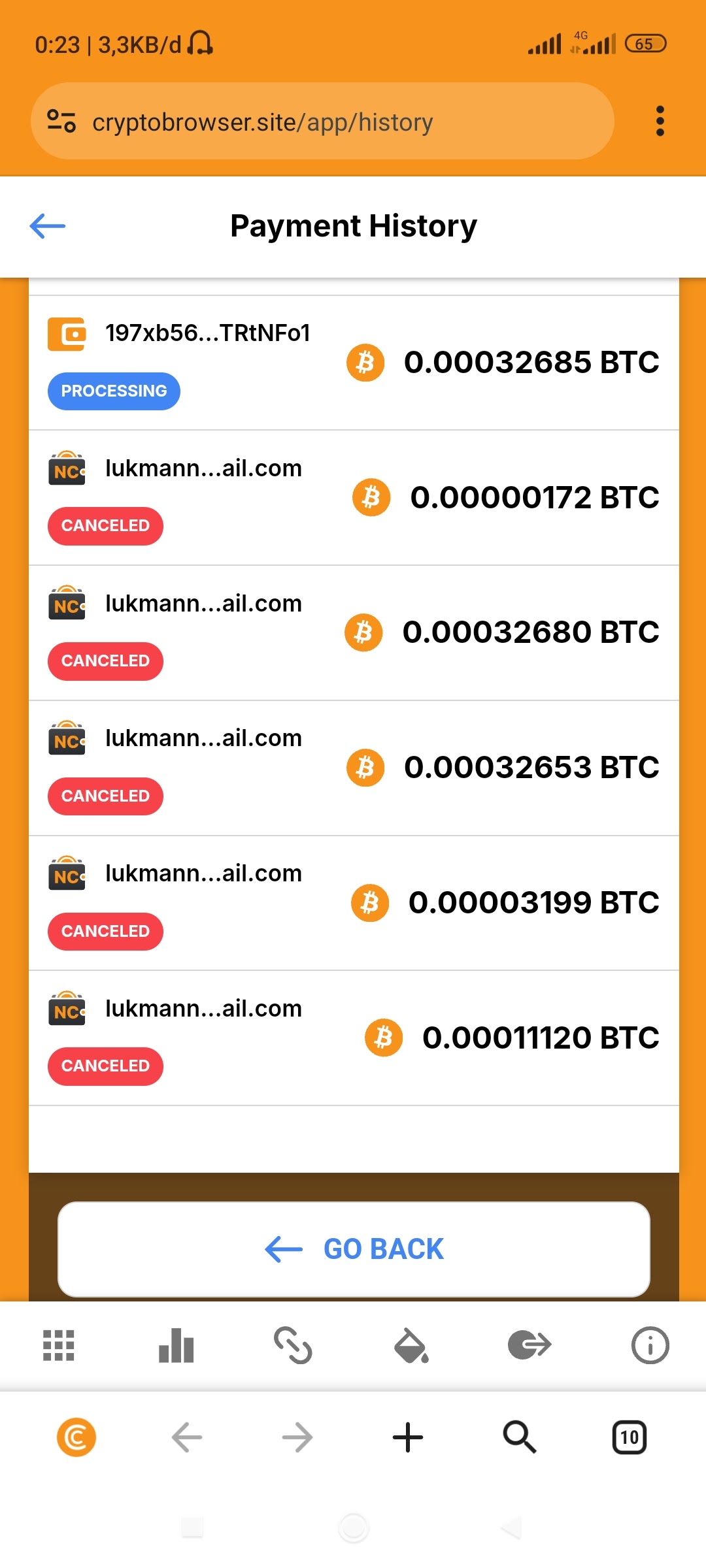706x1568 pixels.
Task: Open the tab switcher showing 10 tabs
Action: (630, 1436)
